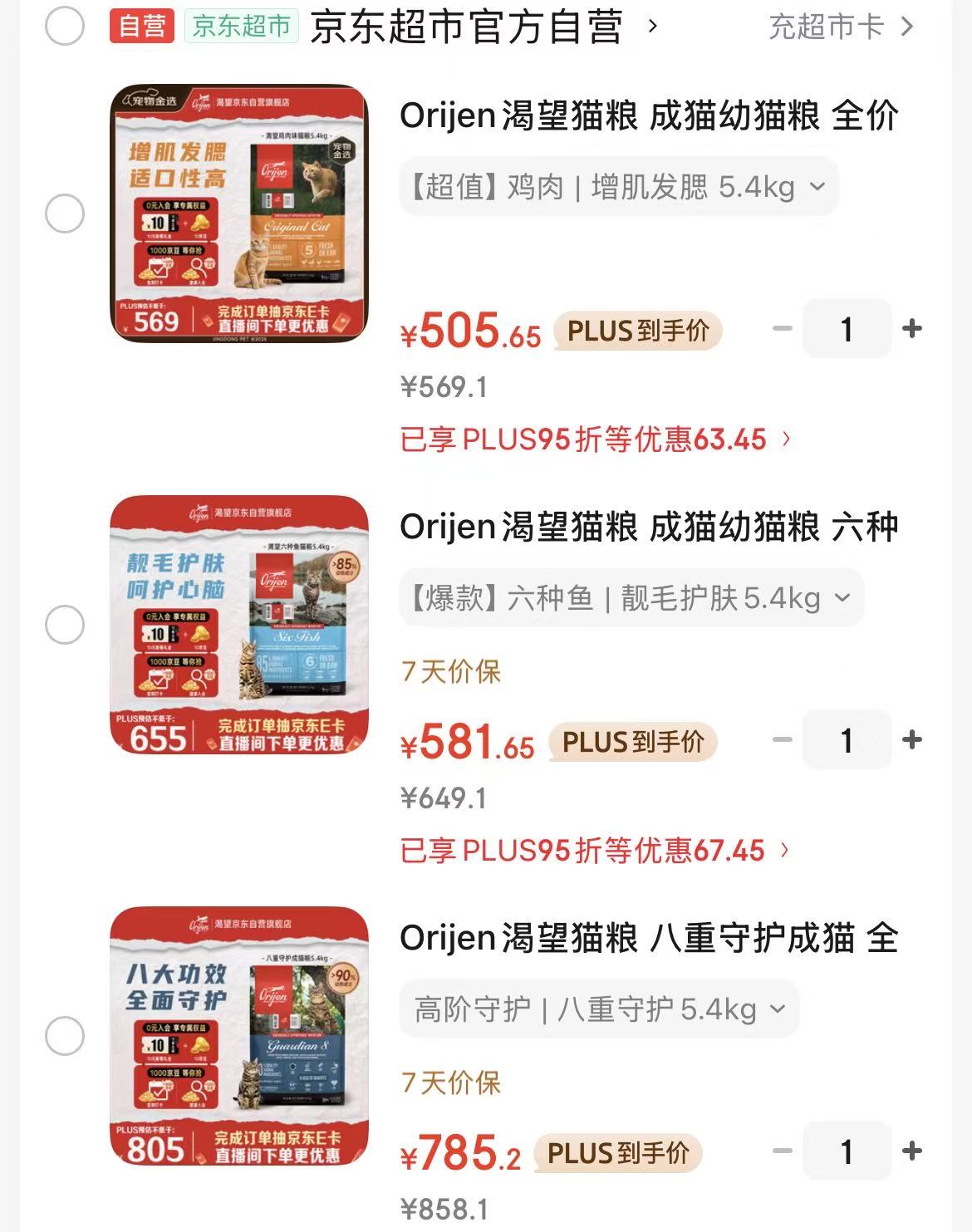Image resolution: width=972 pixels, height=1232 pixels.
Task: Decrease quantity of the ¥505.65 cat food
Action: (x=782, y=329)
